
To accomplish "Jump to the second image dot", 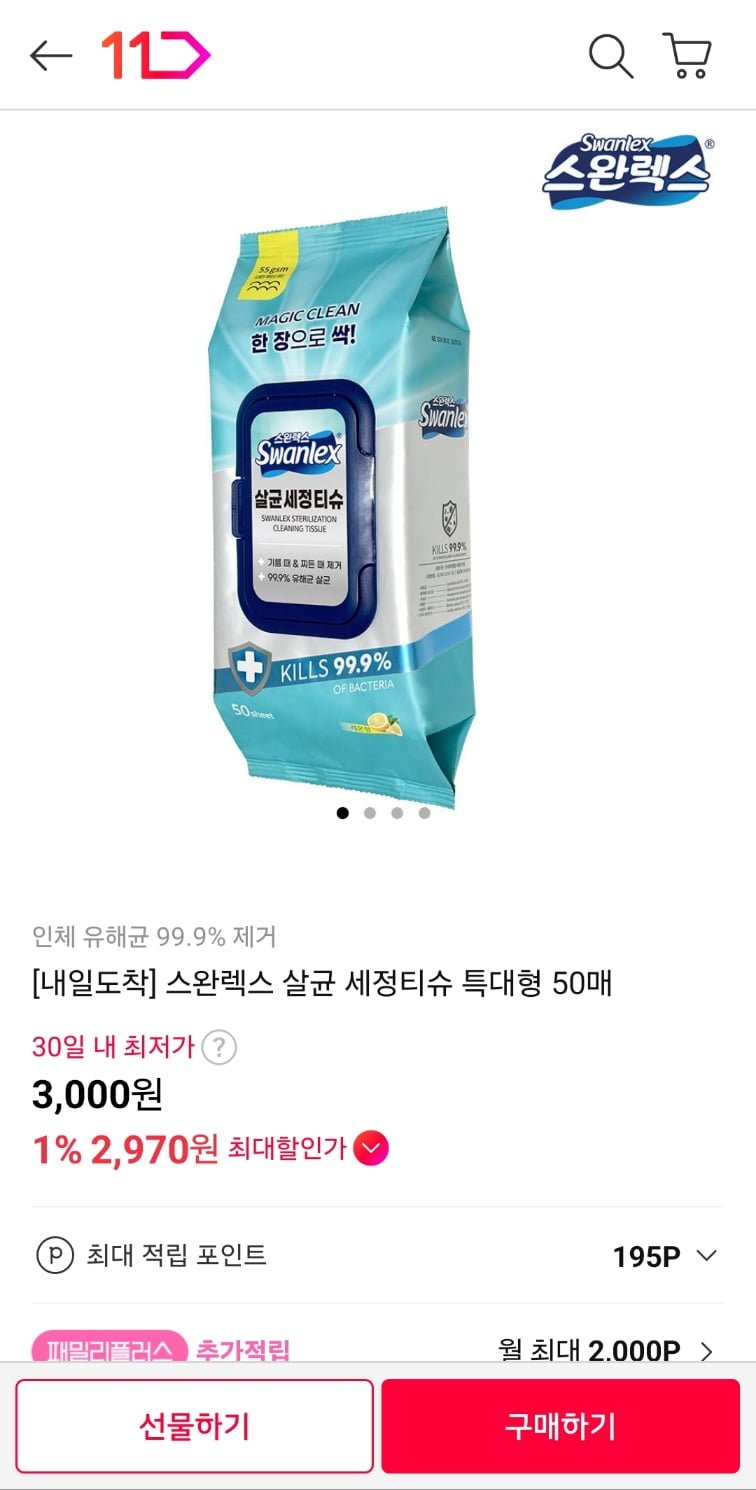I will coord(370,813).
